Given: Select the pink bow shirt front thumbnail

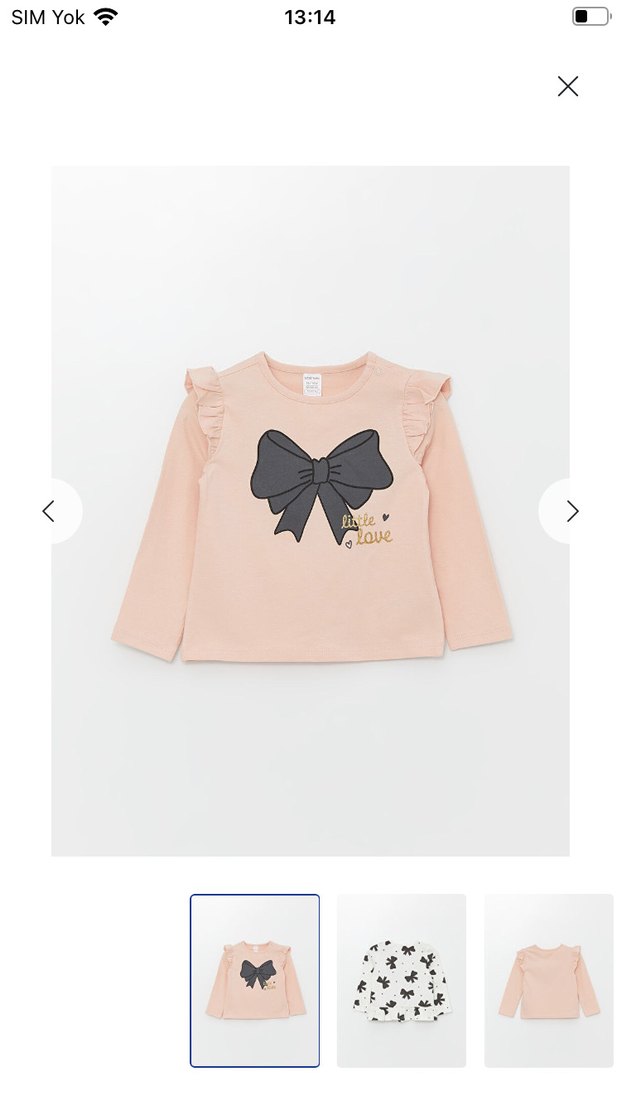Looking at the screenshot, I should click(255, 980).
